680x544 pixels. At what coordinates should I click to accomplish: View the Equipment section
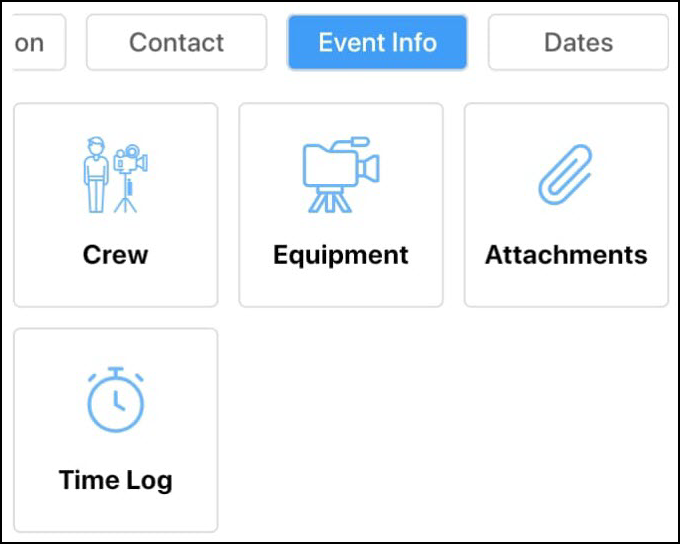click(x=340, y=205)
